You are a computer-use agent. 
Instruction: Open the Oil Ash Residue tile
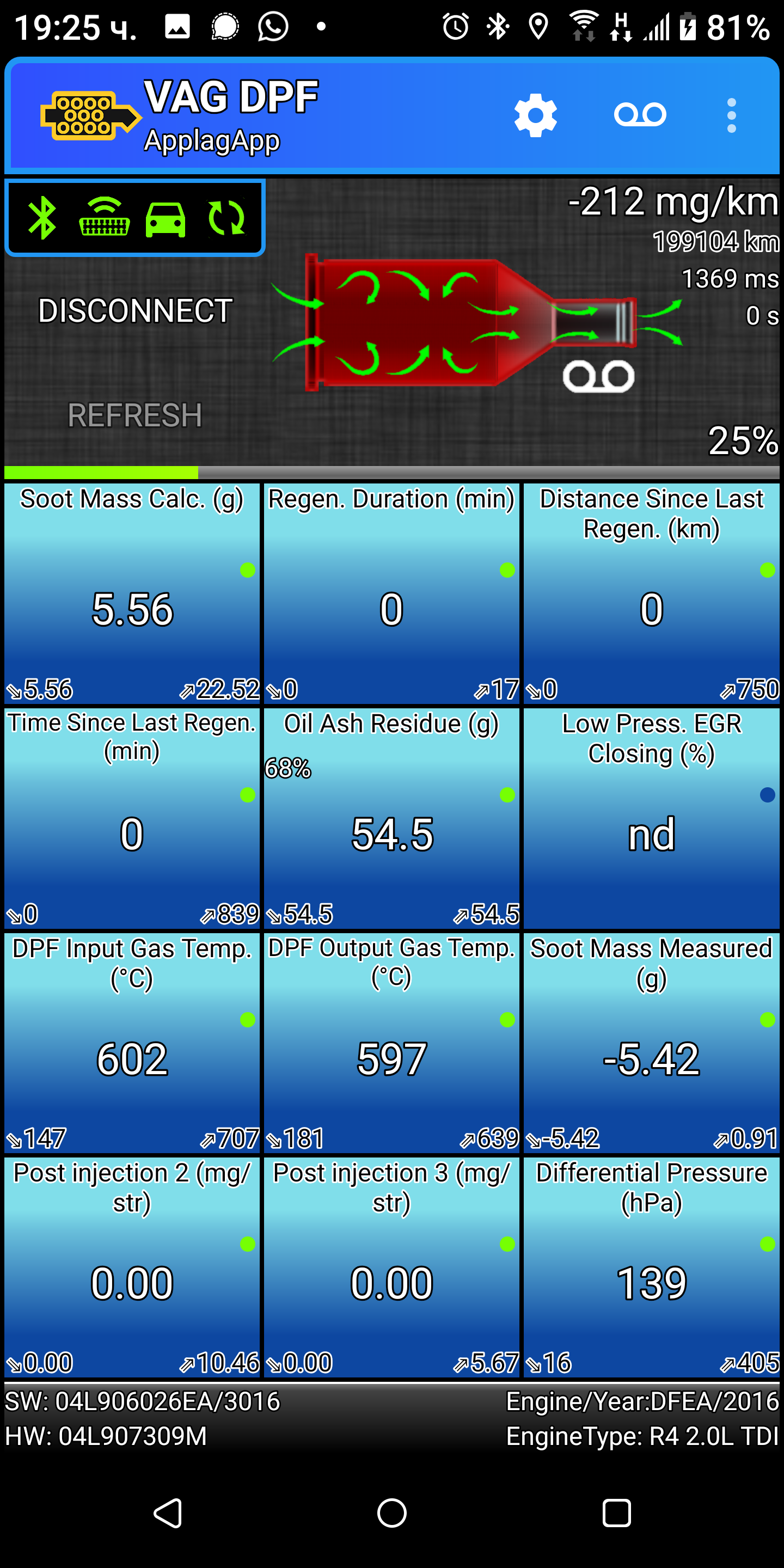391,818
